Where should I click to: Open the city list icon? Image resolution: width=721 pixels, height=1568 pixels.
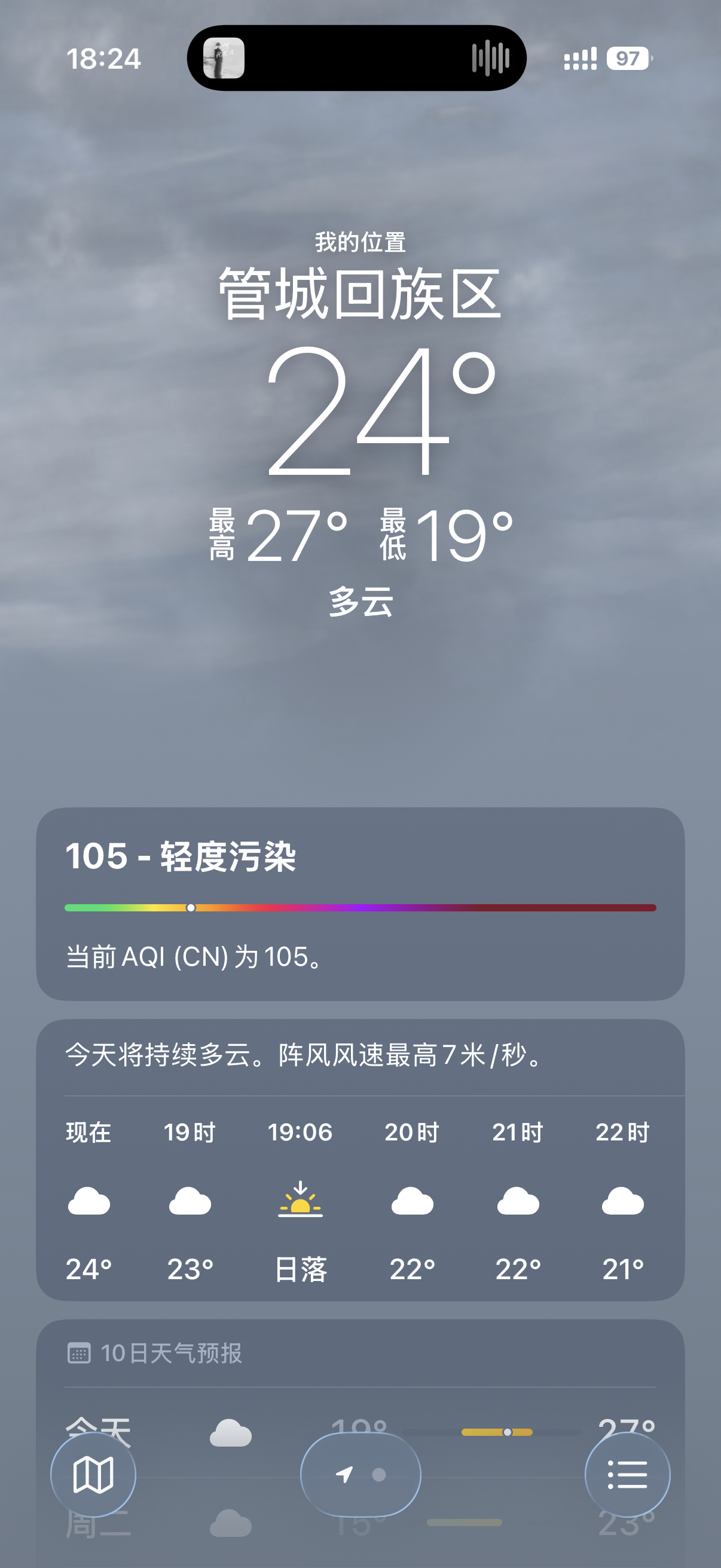[x=627, y=1474]
